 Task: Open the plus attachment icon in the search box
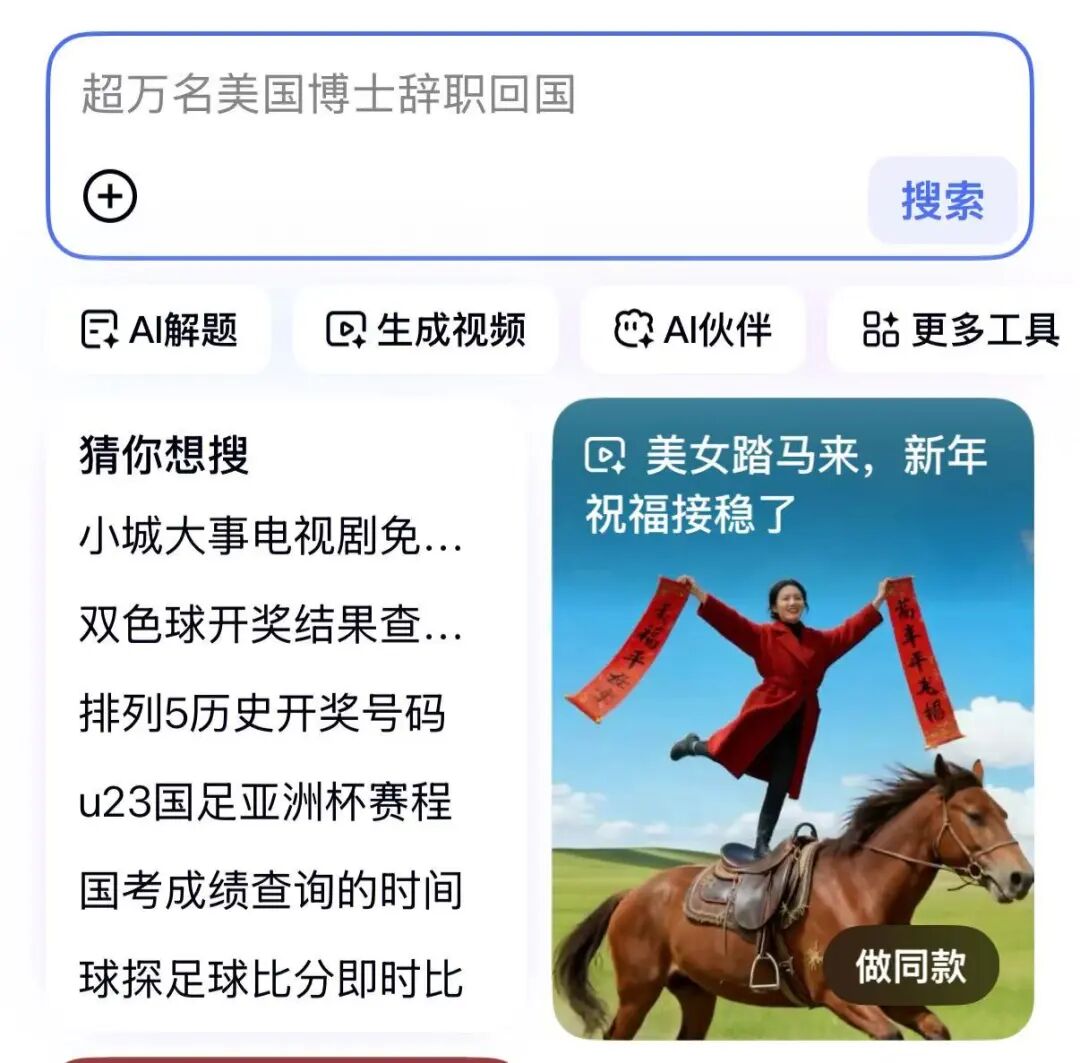coord(110,196)
